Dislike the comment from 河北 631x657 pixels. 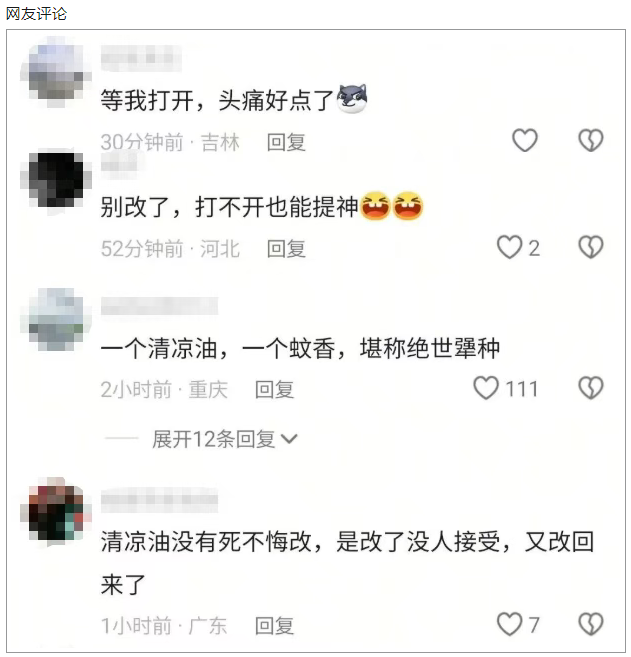point(591,247)
